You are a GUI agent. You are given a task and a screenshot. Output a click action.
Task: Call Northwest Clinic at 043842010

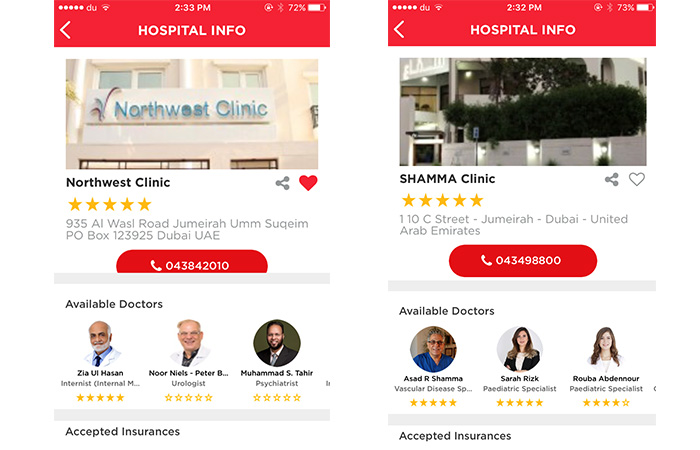click(191, 265)
